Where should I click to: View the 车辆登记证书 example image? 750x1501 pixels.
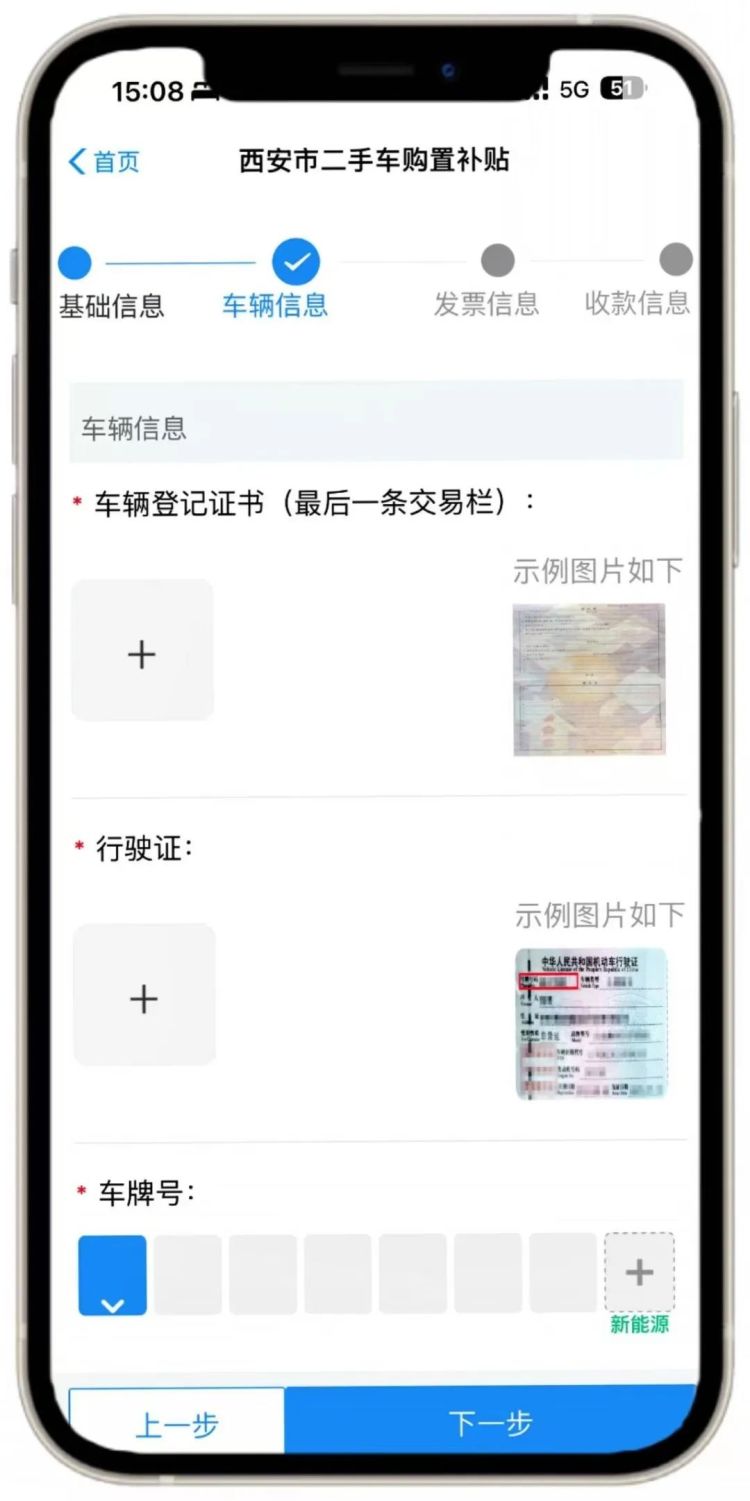click(x=589, y=680)
